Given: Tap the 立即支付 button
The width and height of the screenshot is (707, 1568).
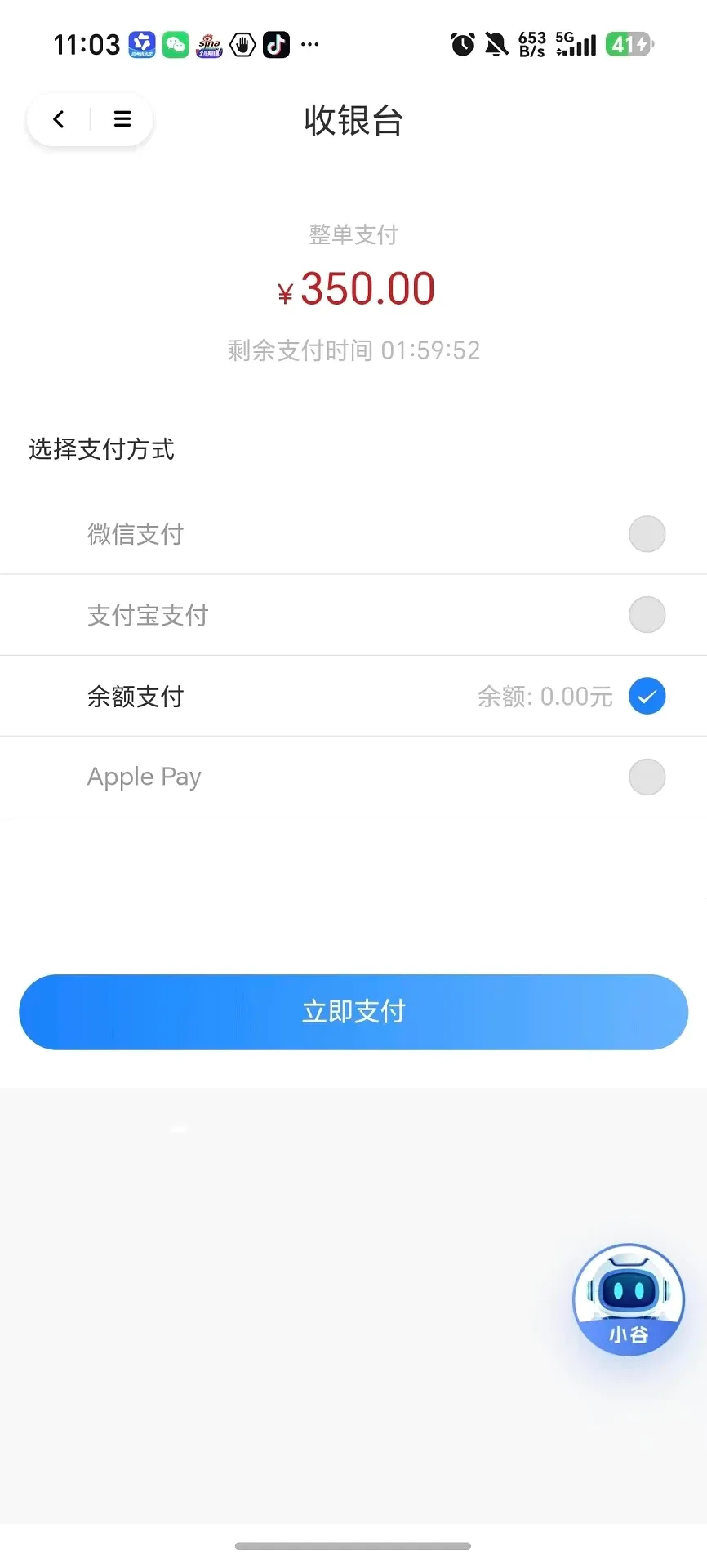Looking at the screenshot, I should (353, 1012).
